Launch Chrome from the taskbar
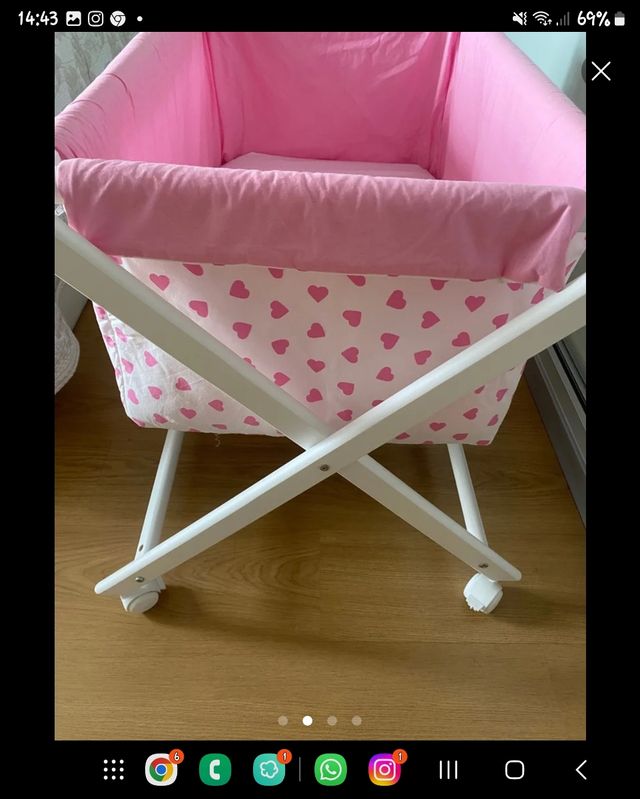640x799 pixels. click(x=161, y=769)
